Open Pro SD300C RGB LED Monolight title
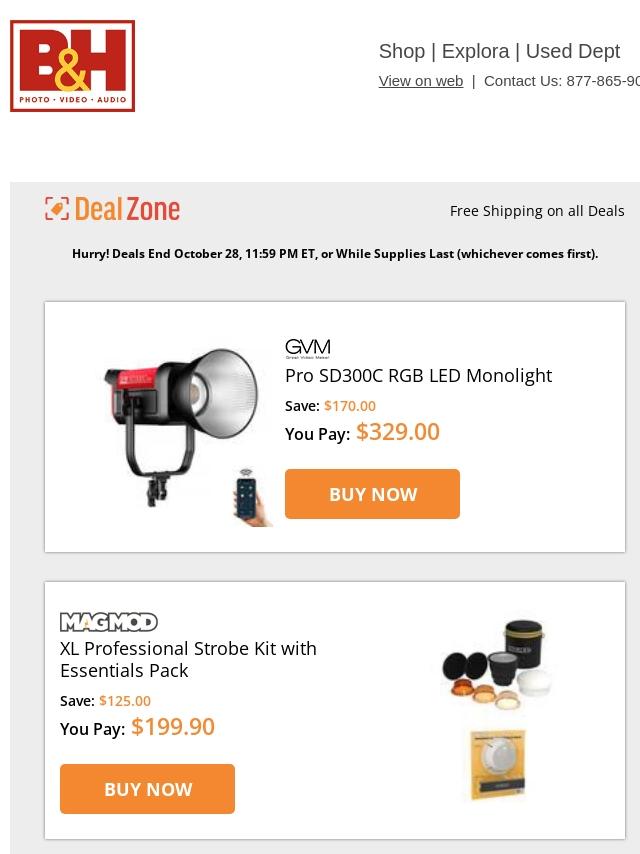 pos(418,375)
